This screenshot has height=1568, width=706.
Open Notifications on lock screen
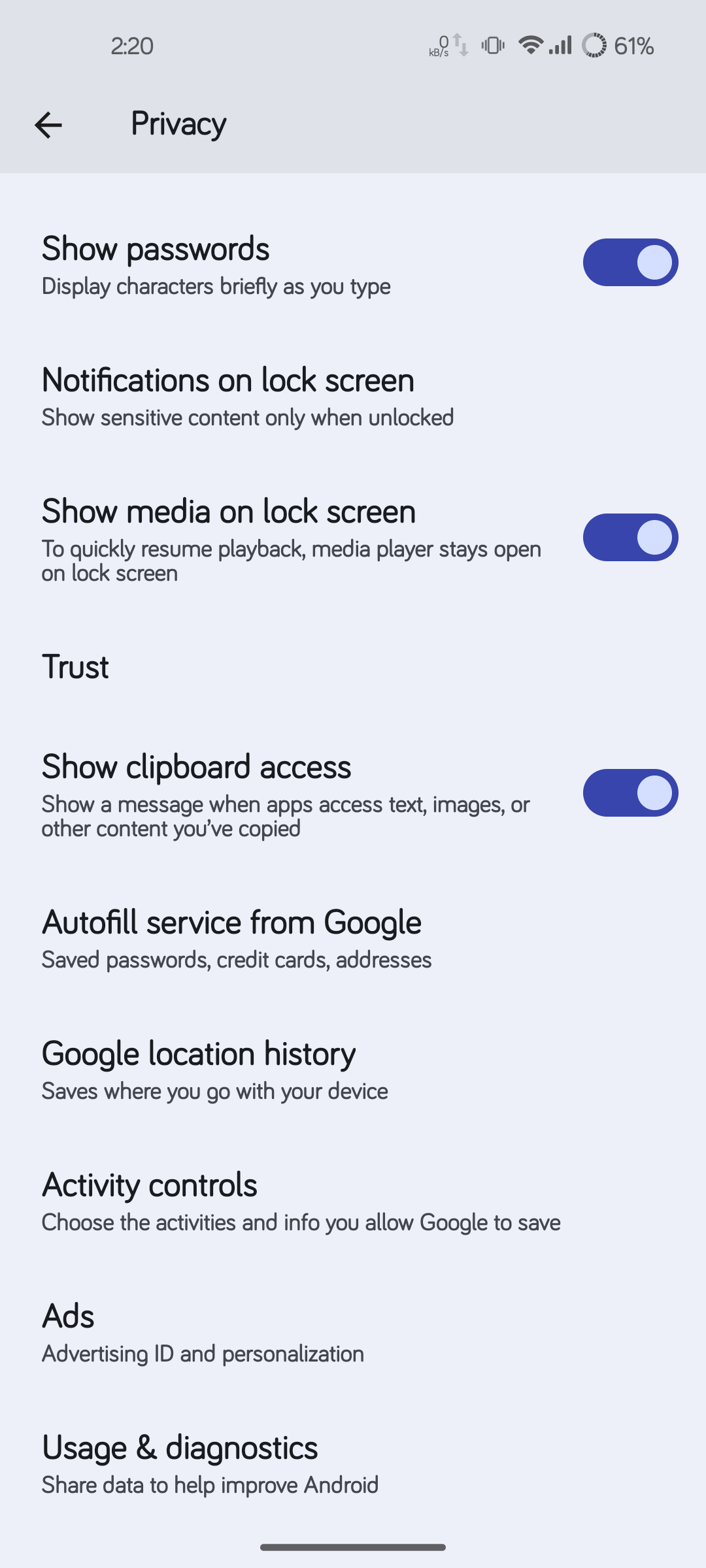(x=353, y=396)
